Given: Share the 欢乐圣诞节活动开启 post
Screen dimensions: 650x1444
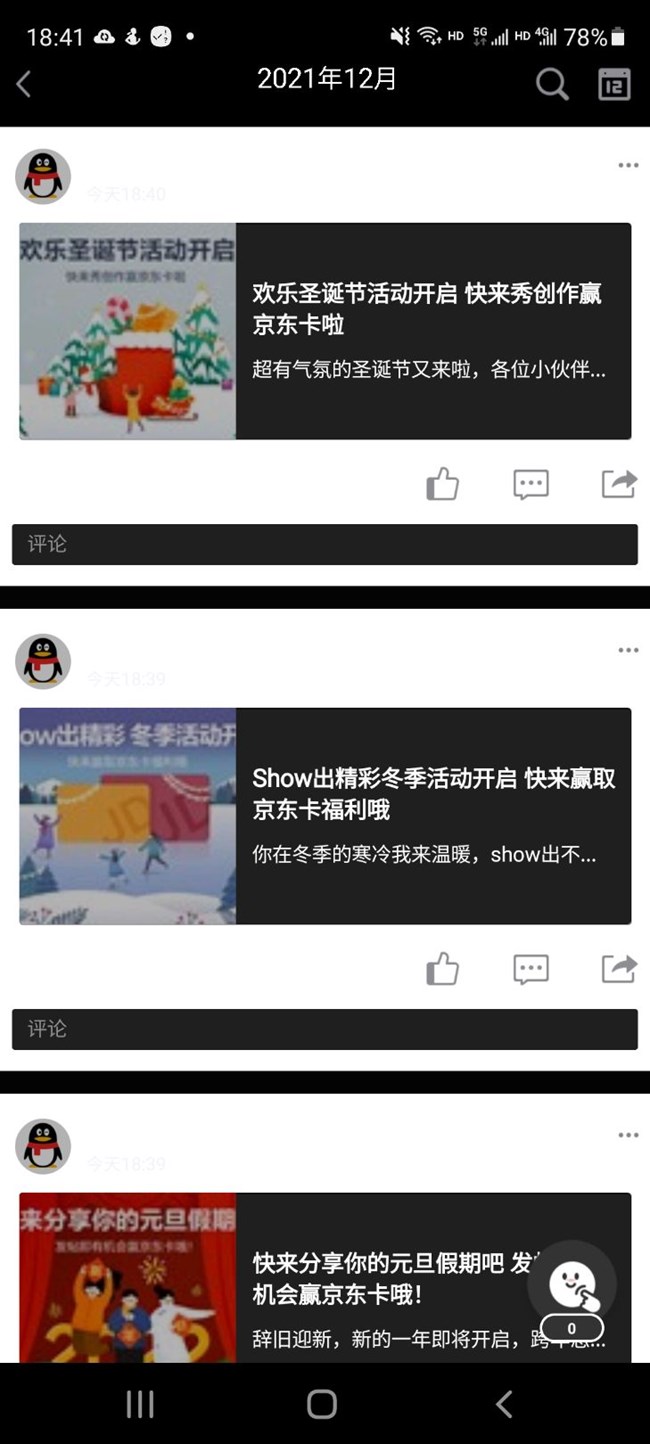Looking at the screenshot, I should point(619,484).
